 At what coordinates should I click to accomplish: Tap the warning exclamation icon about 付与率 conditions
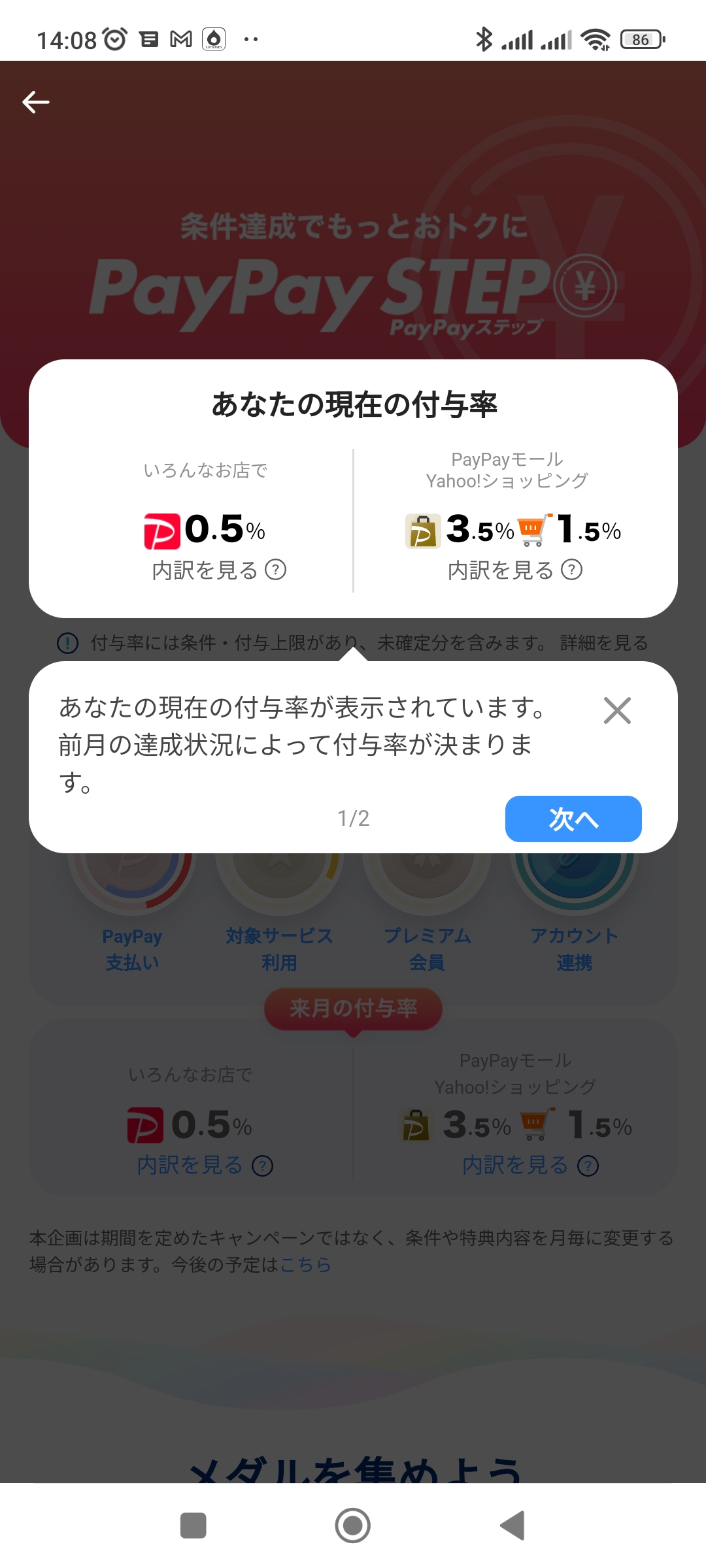pyautogui.click(x=67, y=642)
